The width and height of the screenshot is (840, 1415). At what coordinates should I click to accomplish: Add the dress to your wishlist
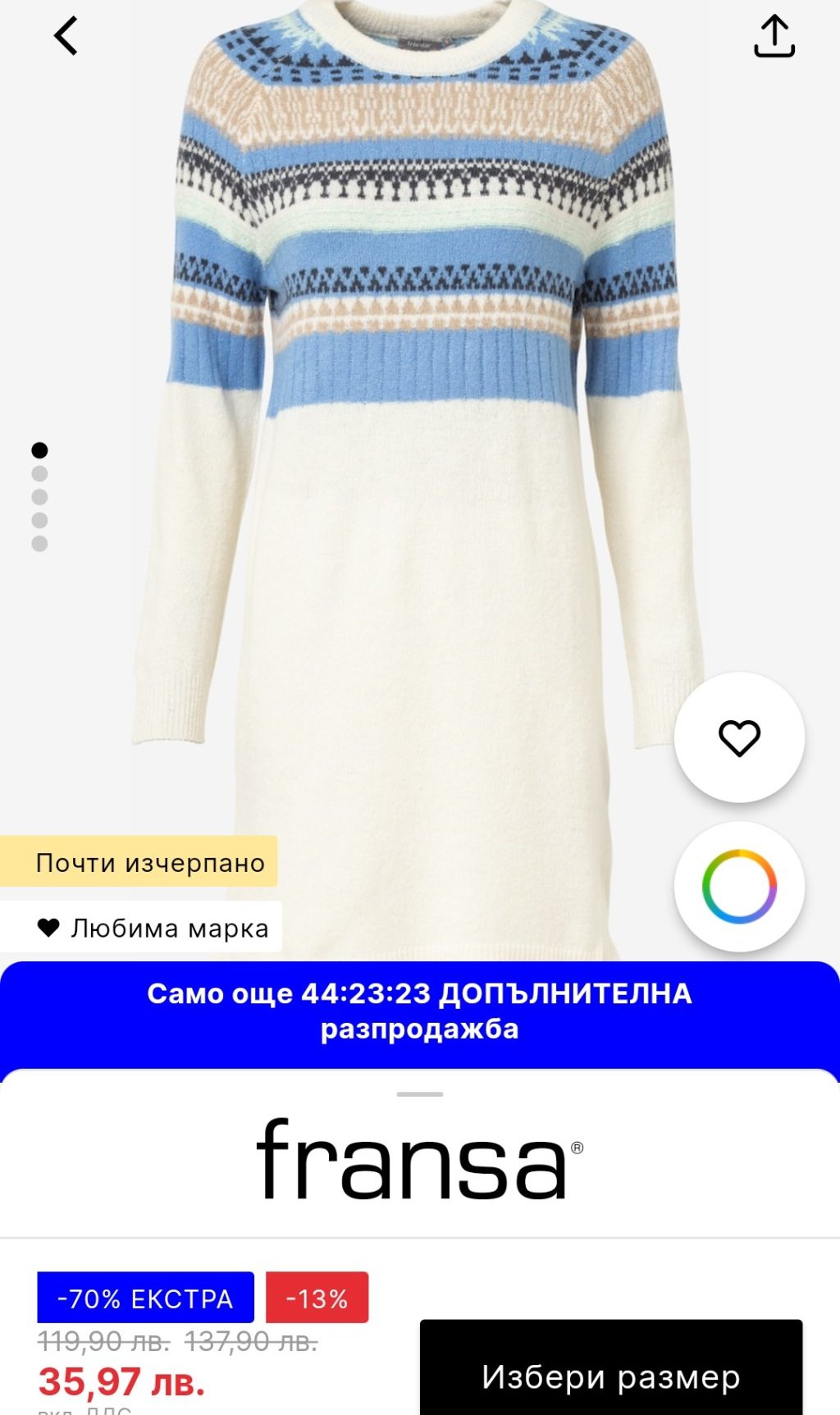point(739,737)
